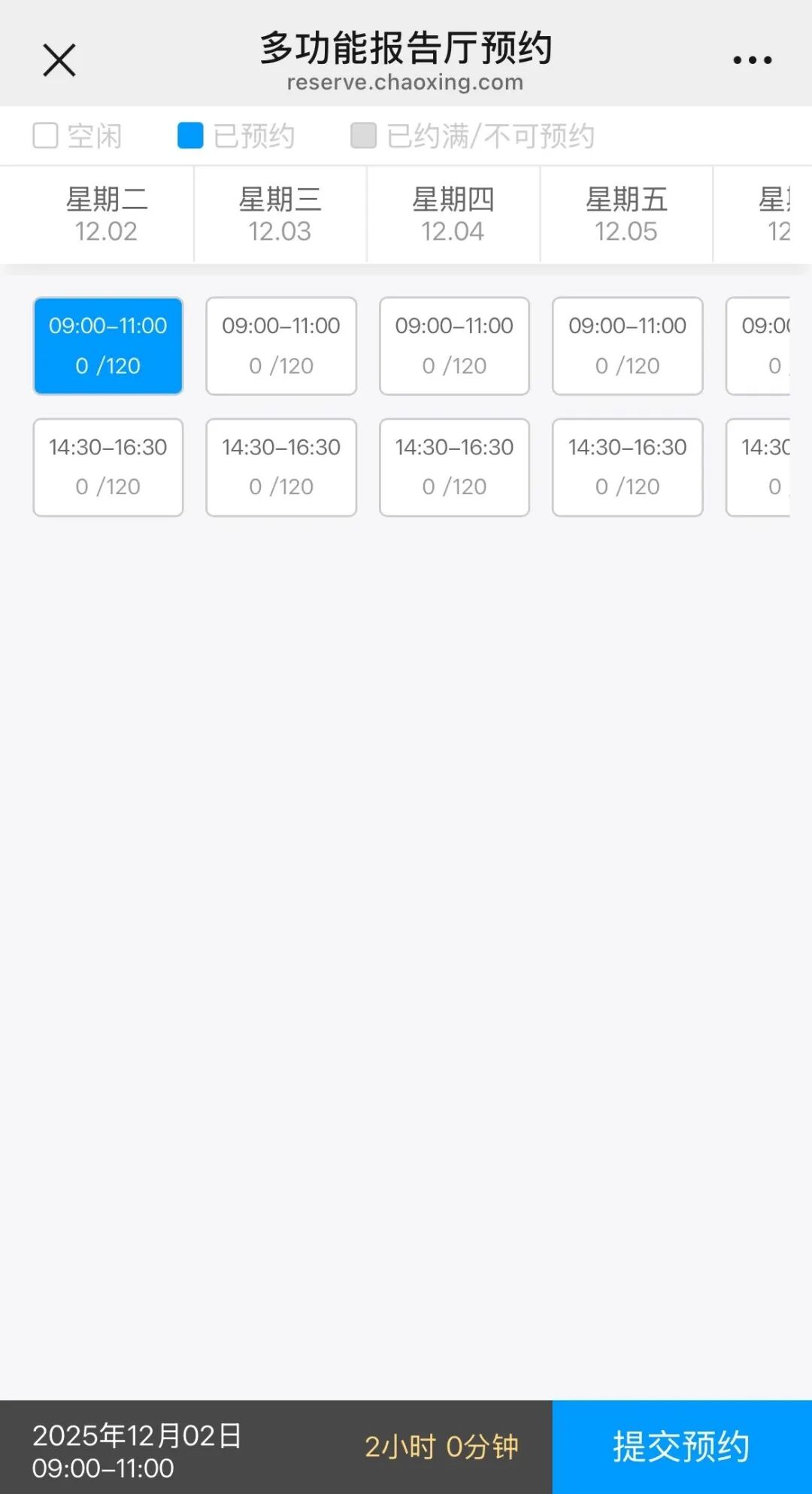Pick Wednesday 12.03 14:30–16:30 slot
Screen dimensions: 812x1494
pos(281,467)
